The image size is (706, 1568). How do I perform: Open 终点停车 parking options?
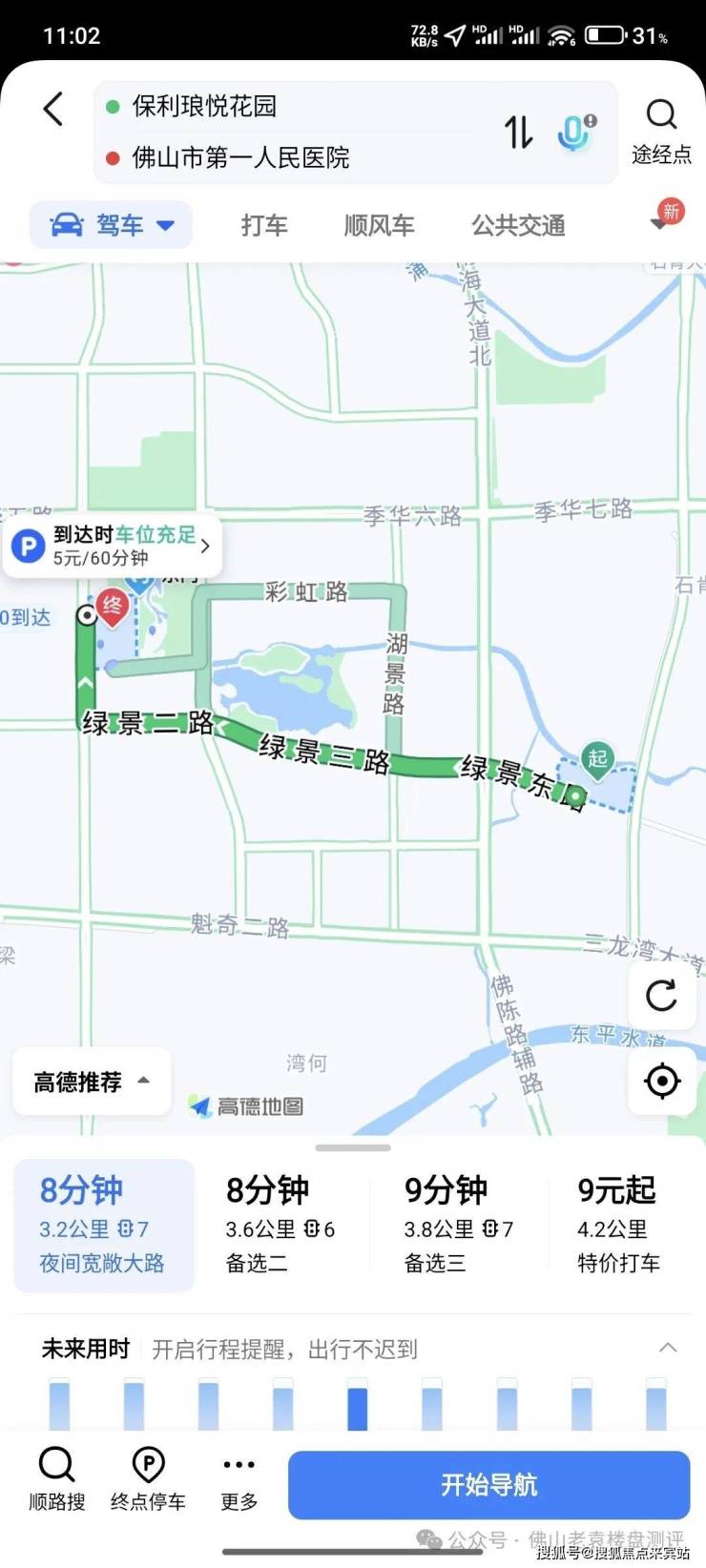click(148, 1478)
